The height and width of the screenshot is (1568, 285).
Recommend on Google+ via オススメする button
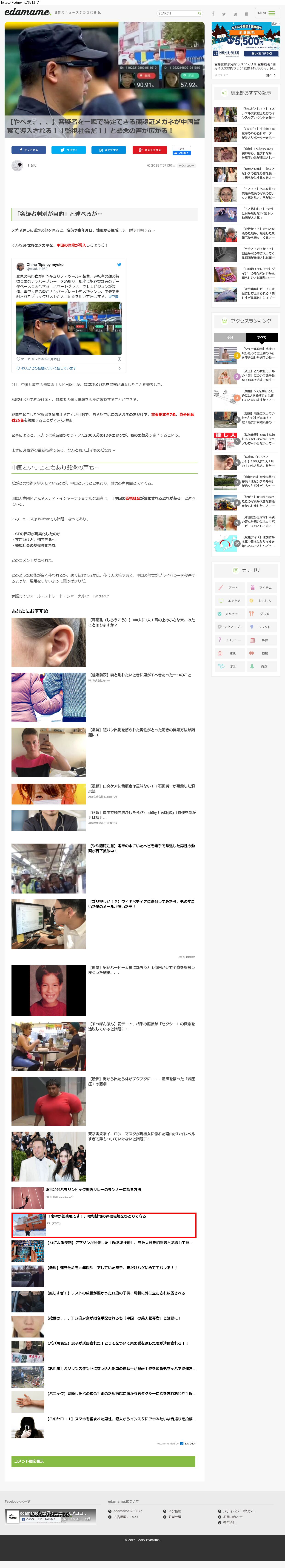click(x=149, y=150)
